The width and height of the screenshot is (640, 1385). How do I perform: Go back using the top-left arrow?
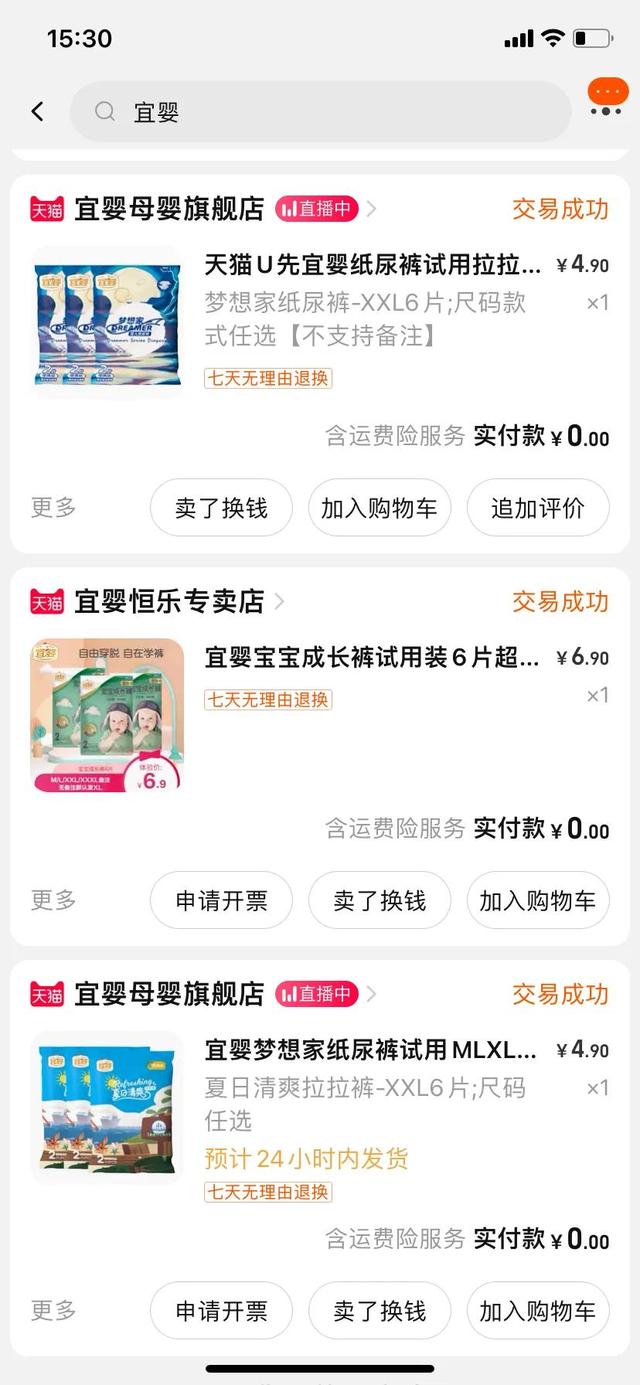tap(38, 111)
